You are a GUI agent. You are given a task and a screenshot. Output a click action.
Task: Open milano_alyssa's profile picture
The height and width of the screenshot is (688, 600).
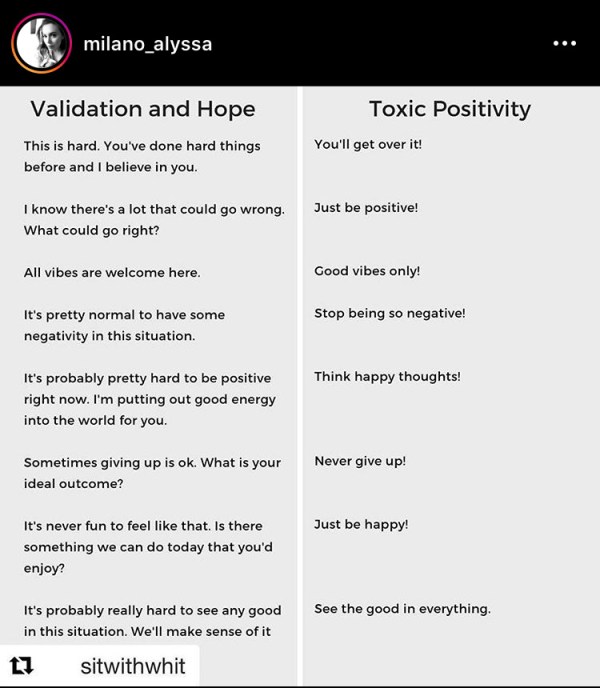[41, 43]
